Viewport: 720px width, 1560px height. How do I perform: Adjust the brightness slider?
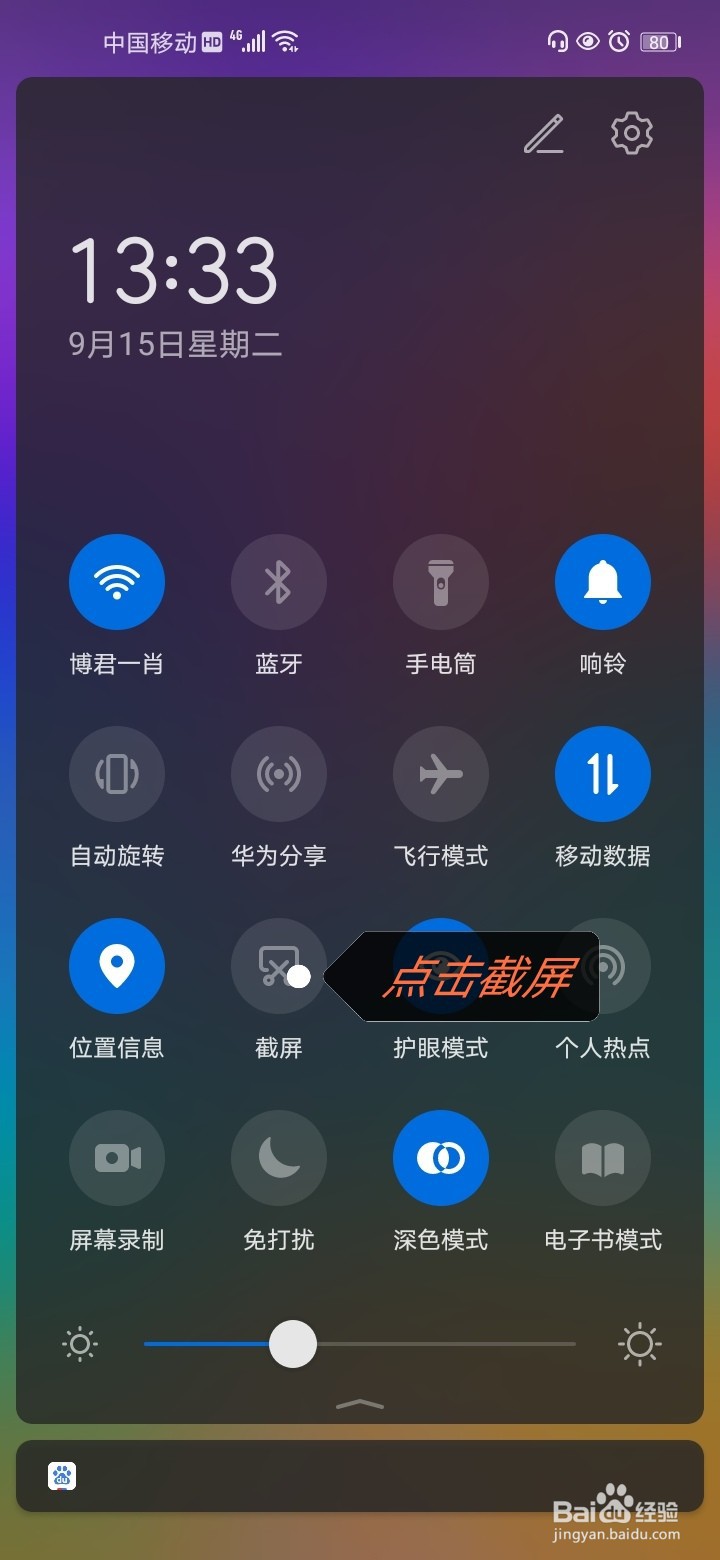[x=292, y=1344]
